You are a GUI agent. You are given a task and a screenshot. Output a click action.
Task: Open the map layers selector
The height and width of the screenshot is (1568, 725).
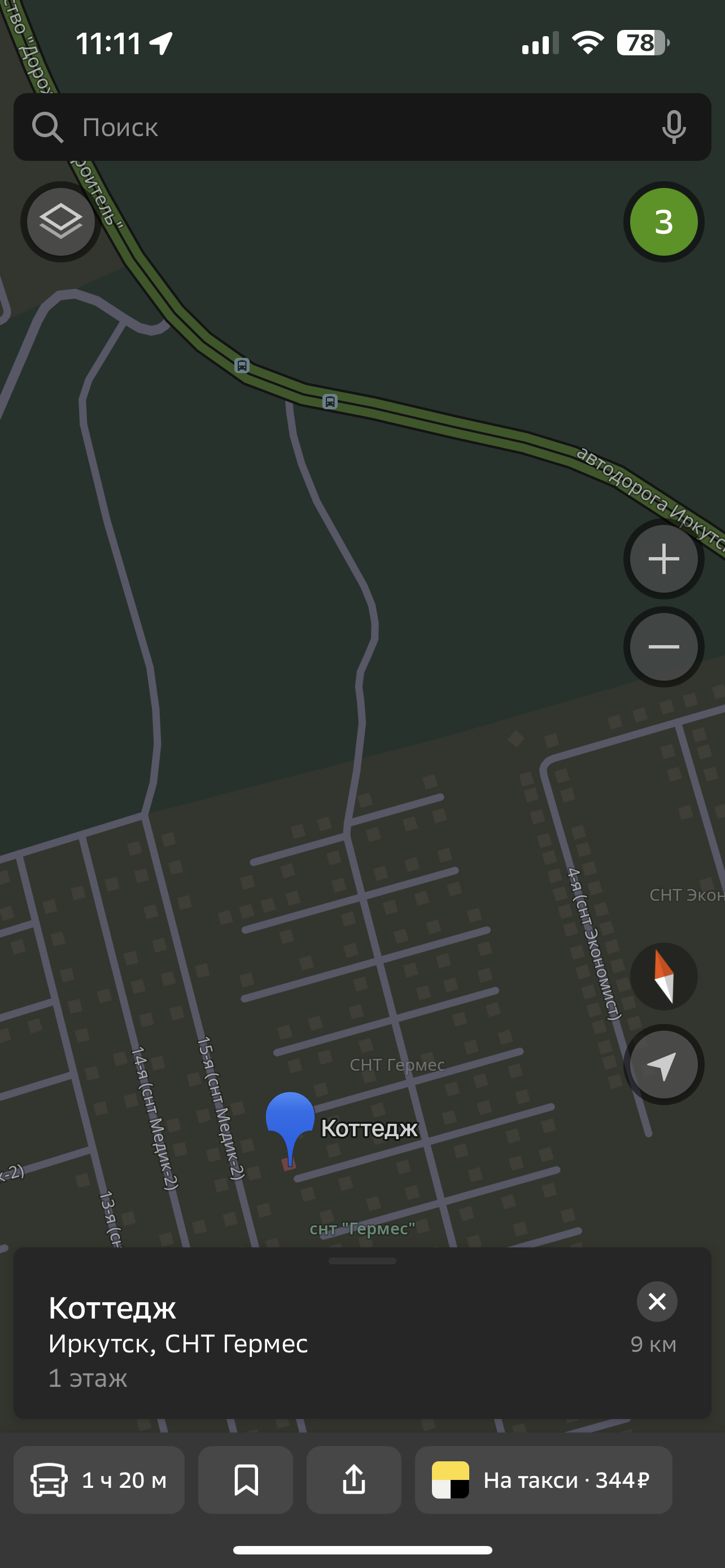[61, 222]
